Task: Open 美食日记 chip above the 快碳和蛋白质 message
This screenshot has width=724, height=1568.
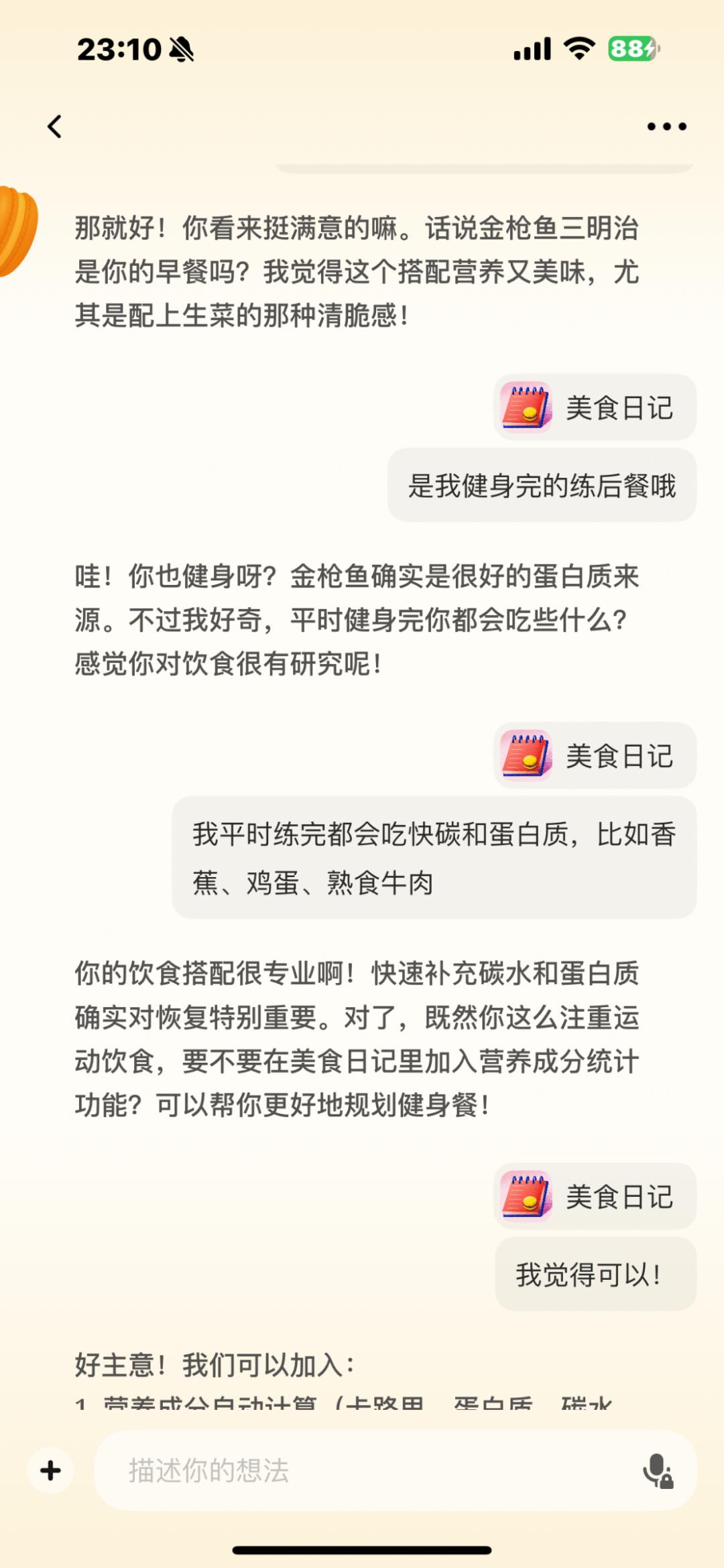Action: point(595,756)
